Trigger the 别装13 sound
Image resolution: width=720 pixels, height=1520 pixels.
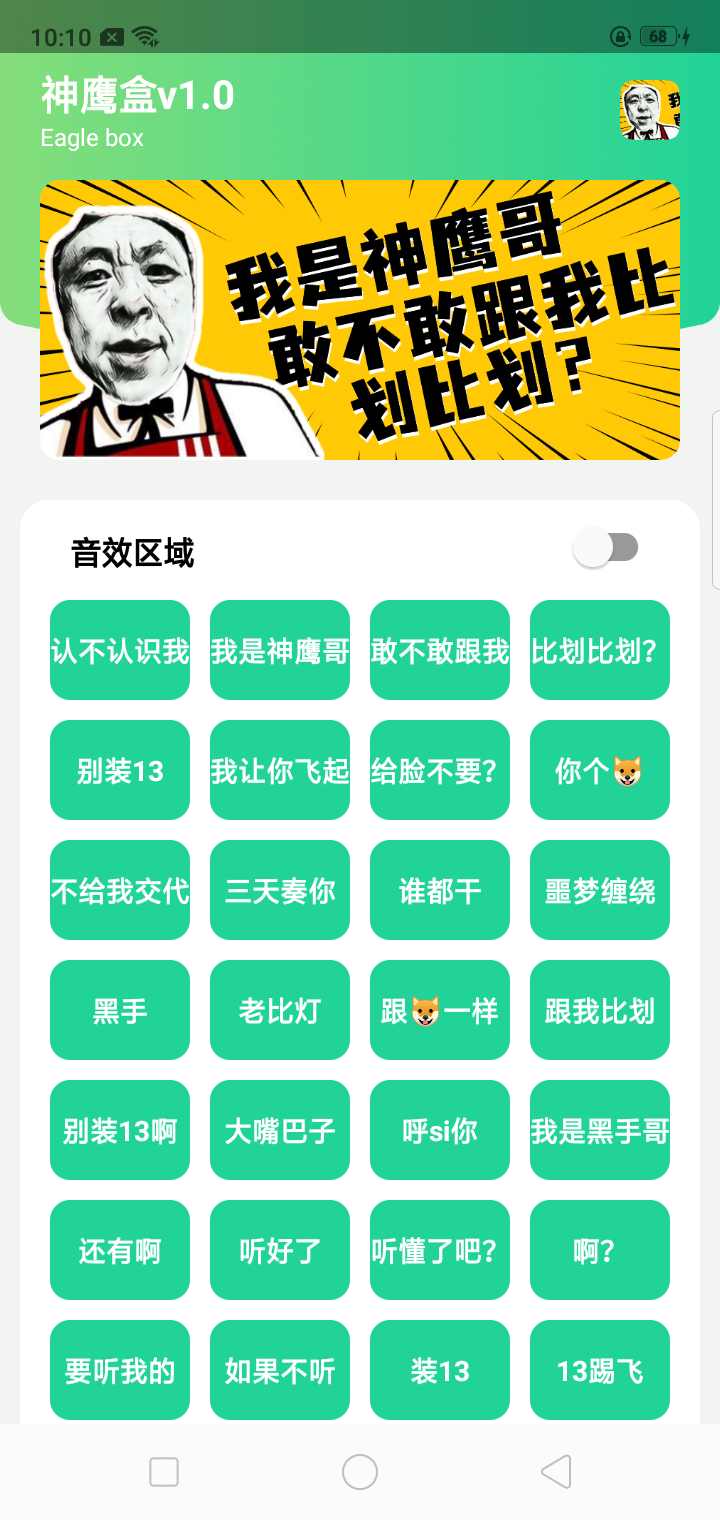119,769
